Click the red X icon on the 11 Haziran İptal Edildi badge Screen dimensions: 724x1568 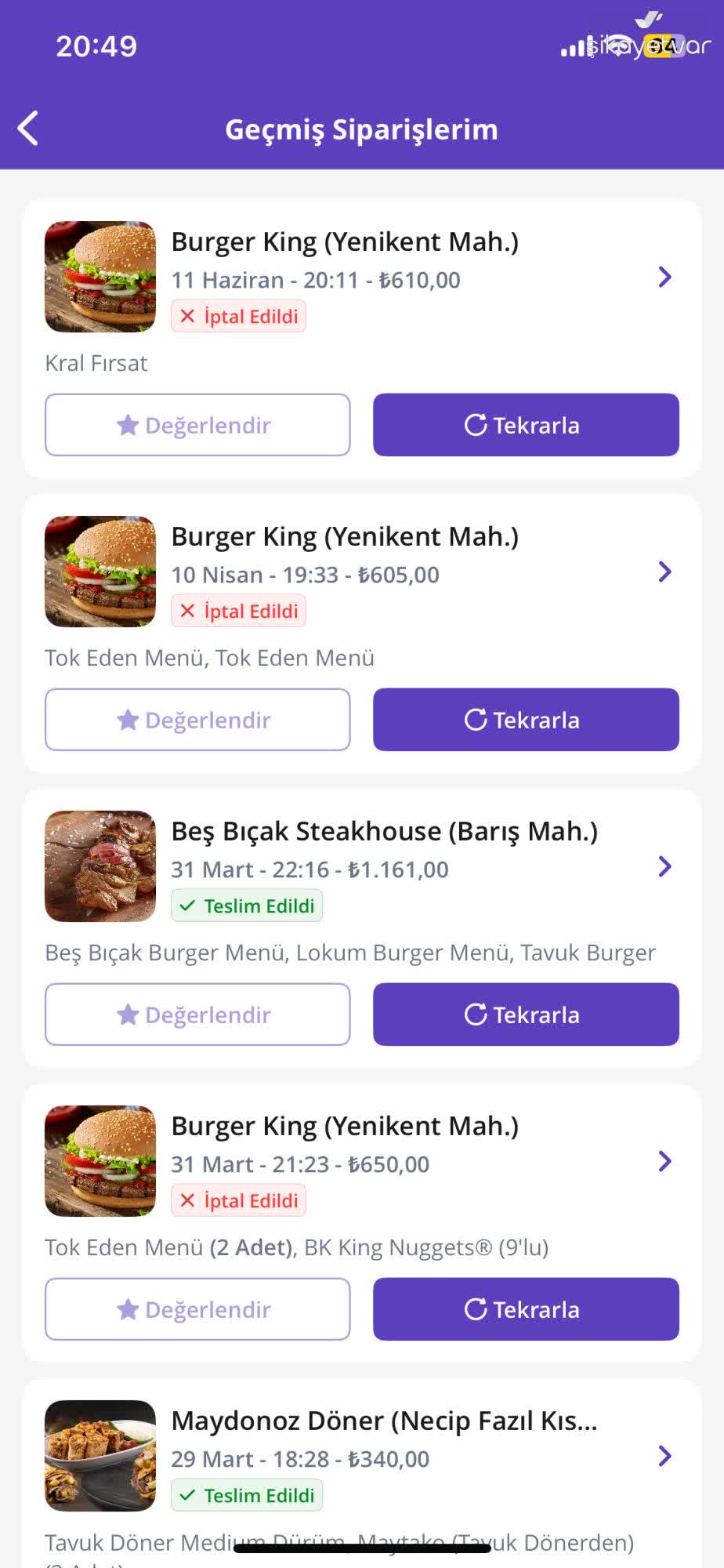[186, 316]
